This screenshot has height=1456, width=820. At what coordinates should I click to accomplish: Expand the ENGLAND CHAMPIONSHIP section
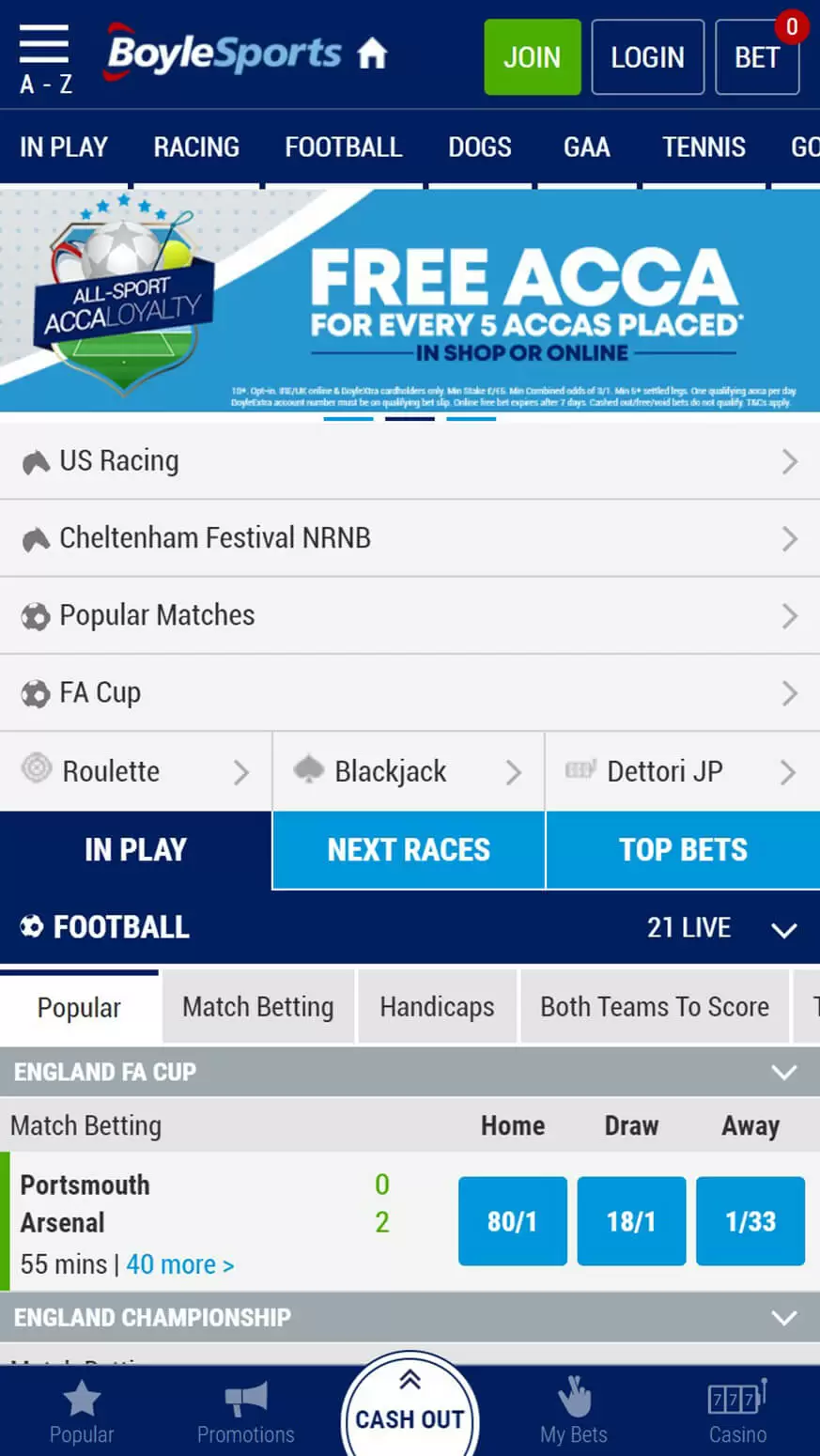784,1317
